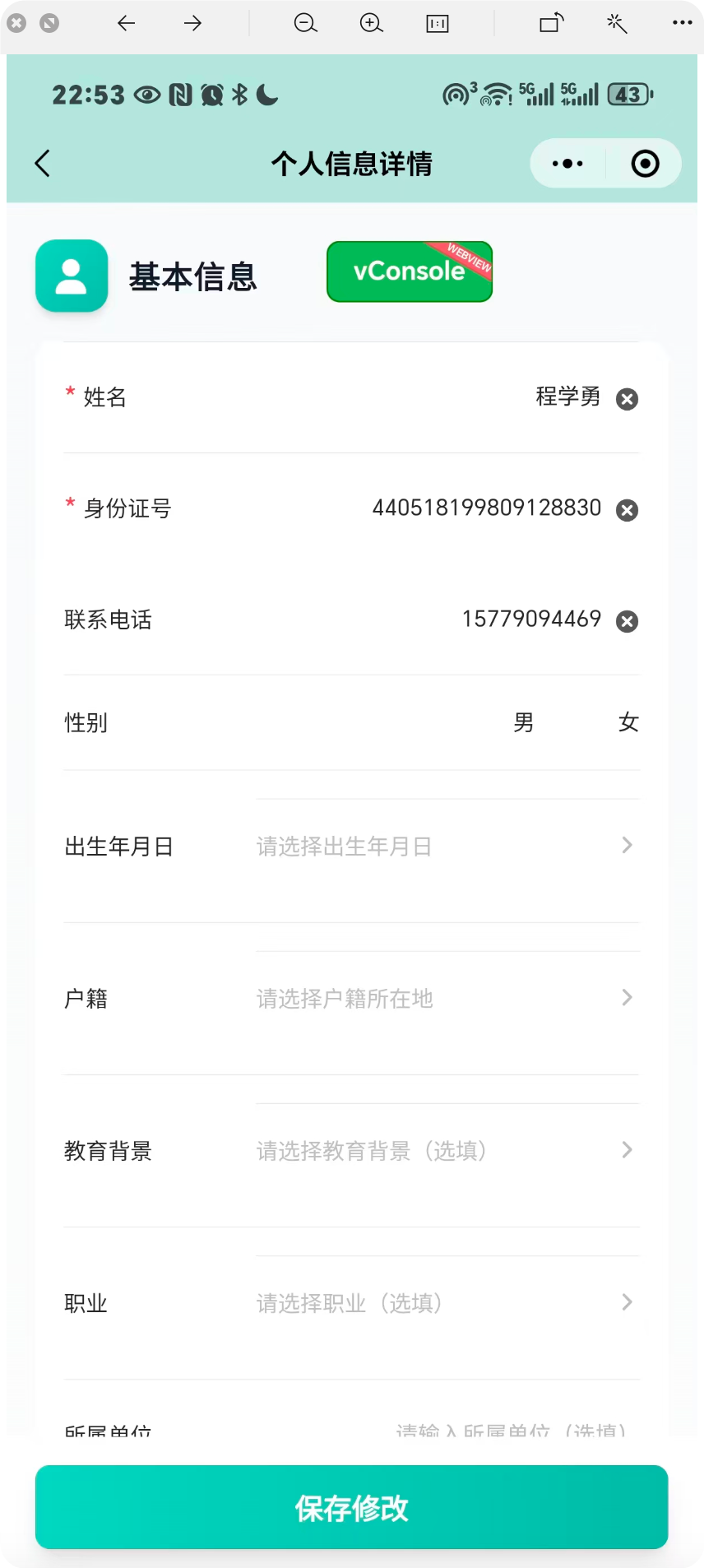Tap 保存修改 to save changes
Image resolution: width=704 pixels, height=1568 pixels.
[x=351, y=1508]
